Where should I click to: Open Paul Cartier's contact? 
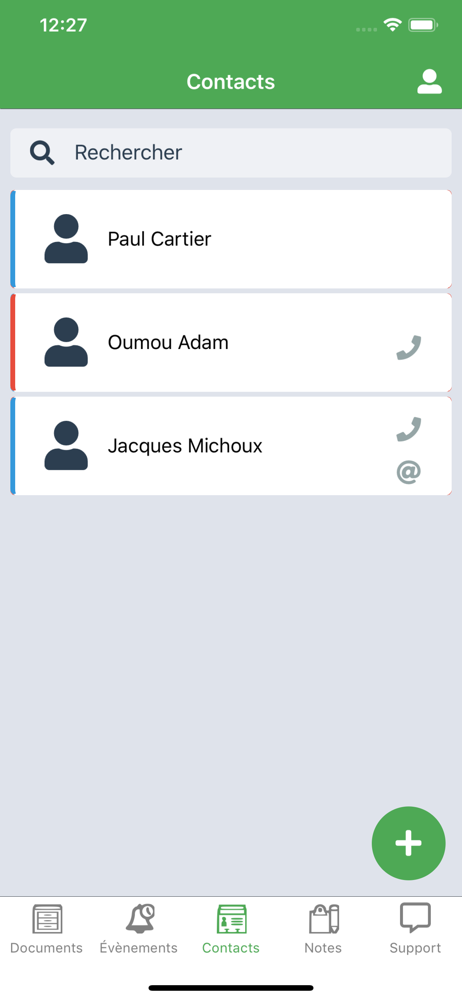(x=231, y=239)
